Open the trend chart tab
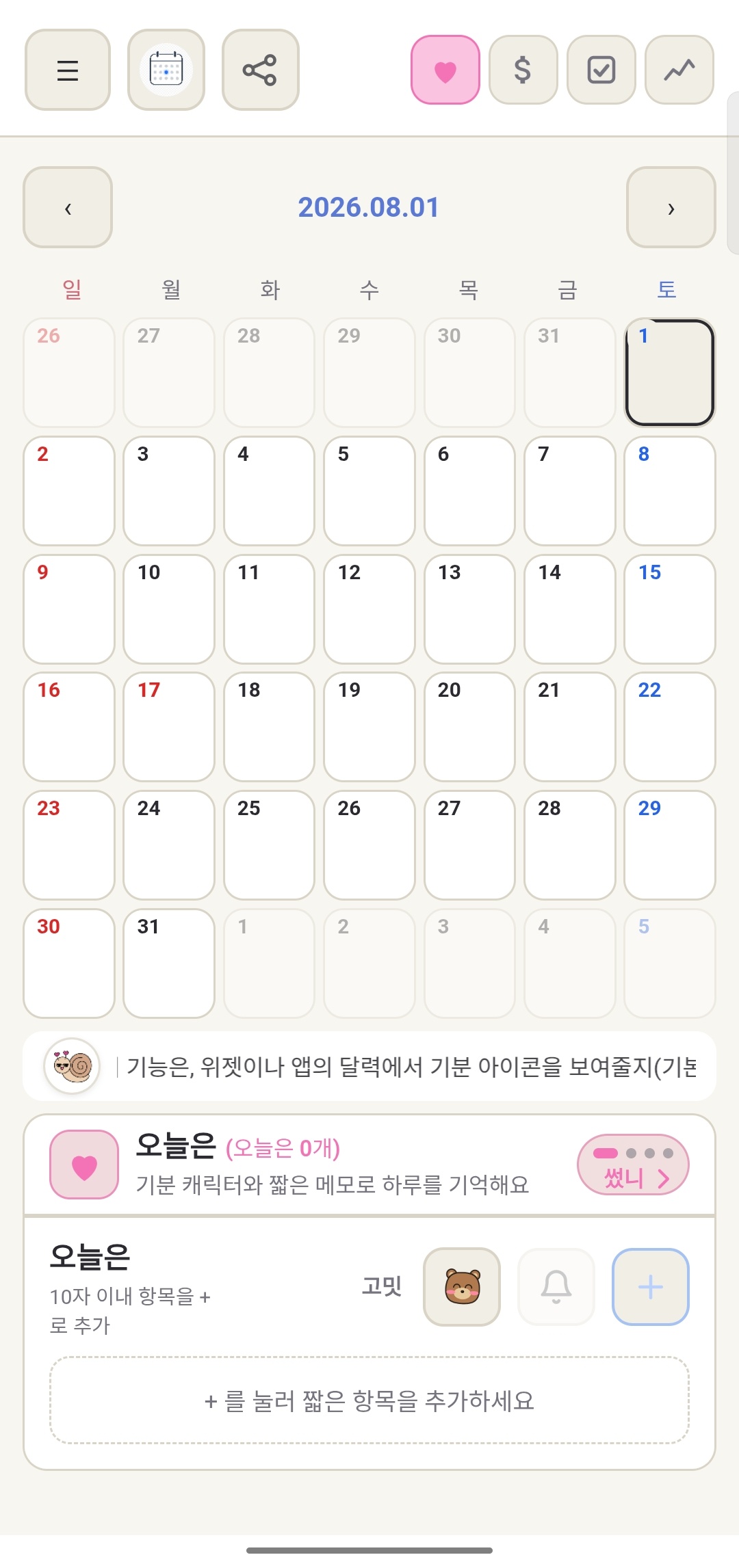The height and width of the screenshot is (1568, 739). coord(679,70)
